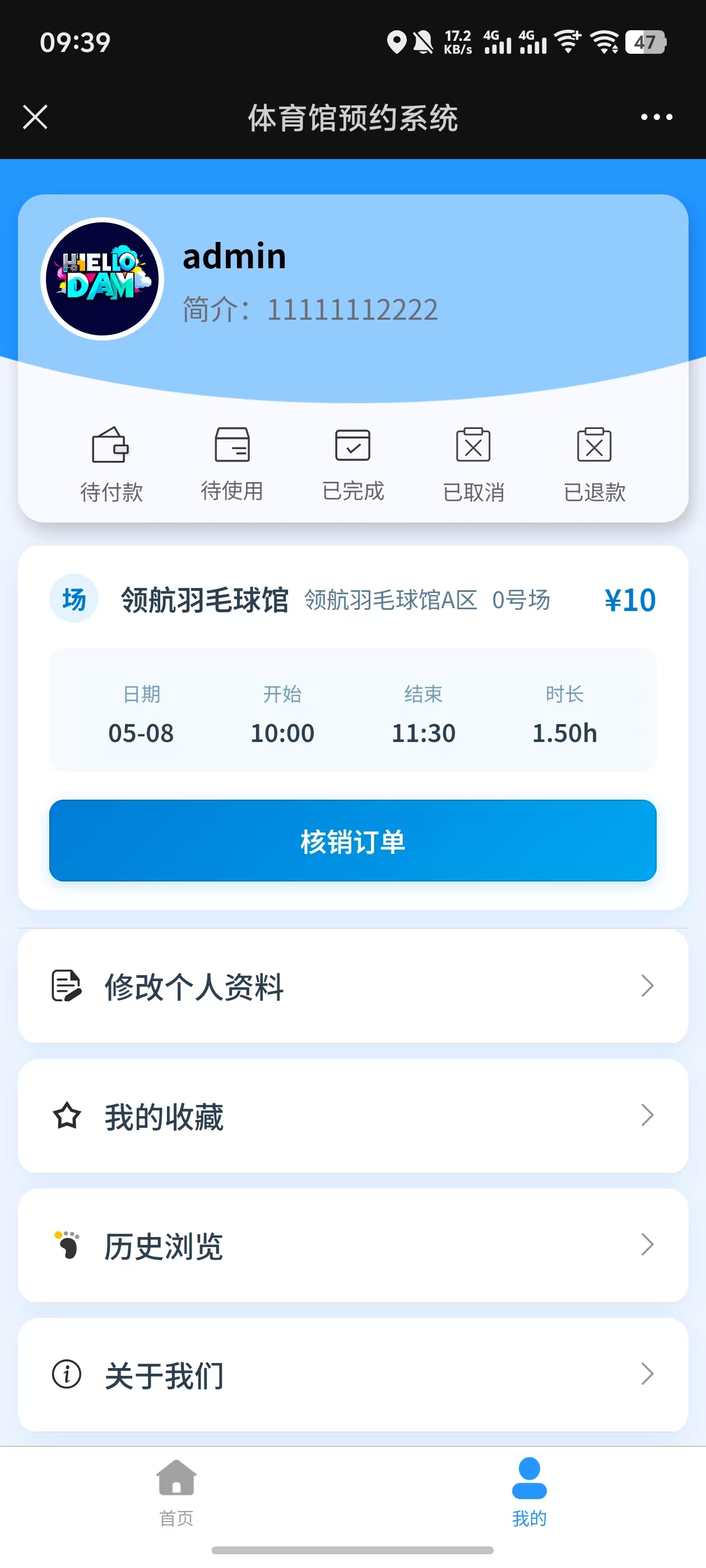
Task: Switch to the 首页 home tab
Action: pos(176,1492)
